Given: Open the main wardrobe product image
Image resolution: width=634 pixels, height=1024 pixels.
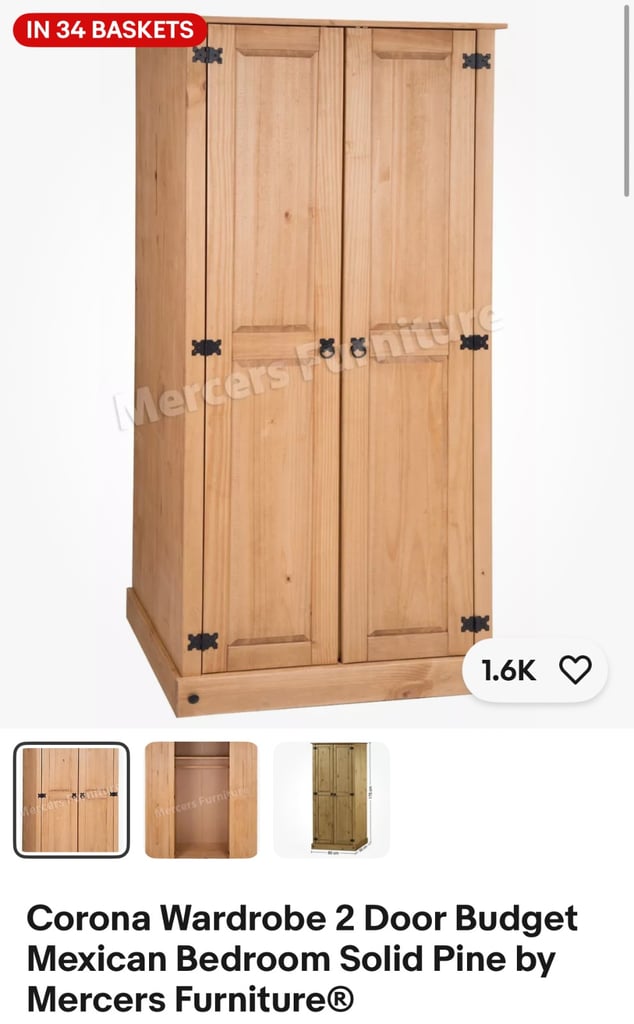Looking at the screenshot, I should (x=317, y=364).
